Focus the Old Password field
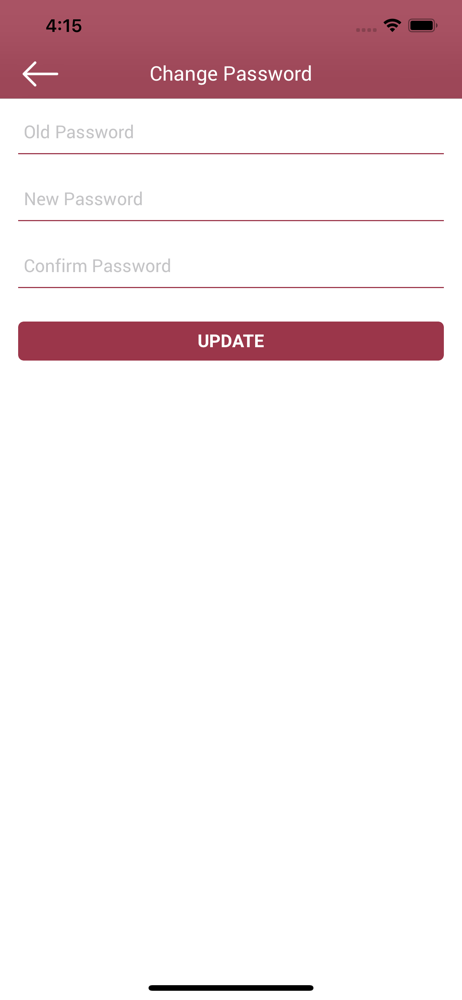Viewport: 462px width, 1000px height. click(x=230, y=133)
